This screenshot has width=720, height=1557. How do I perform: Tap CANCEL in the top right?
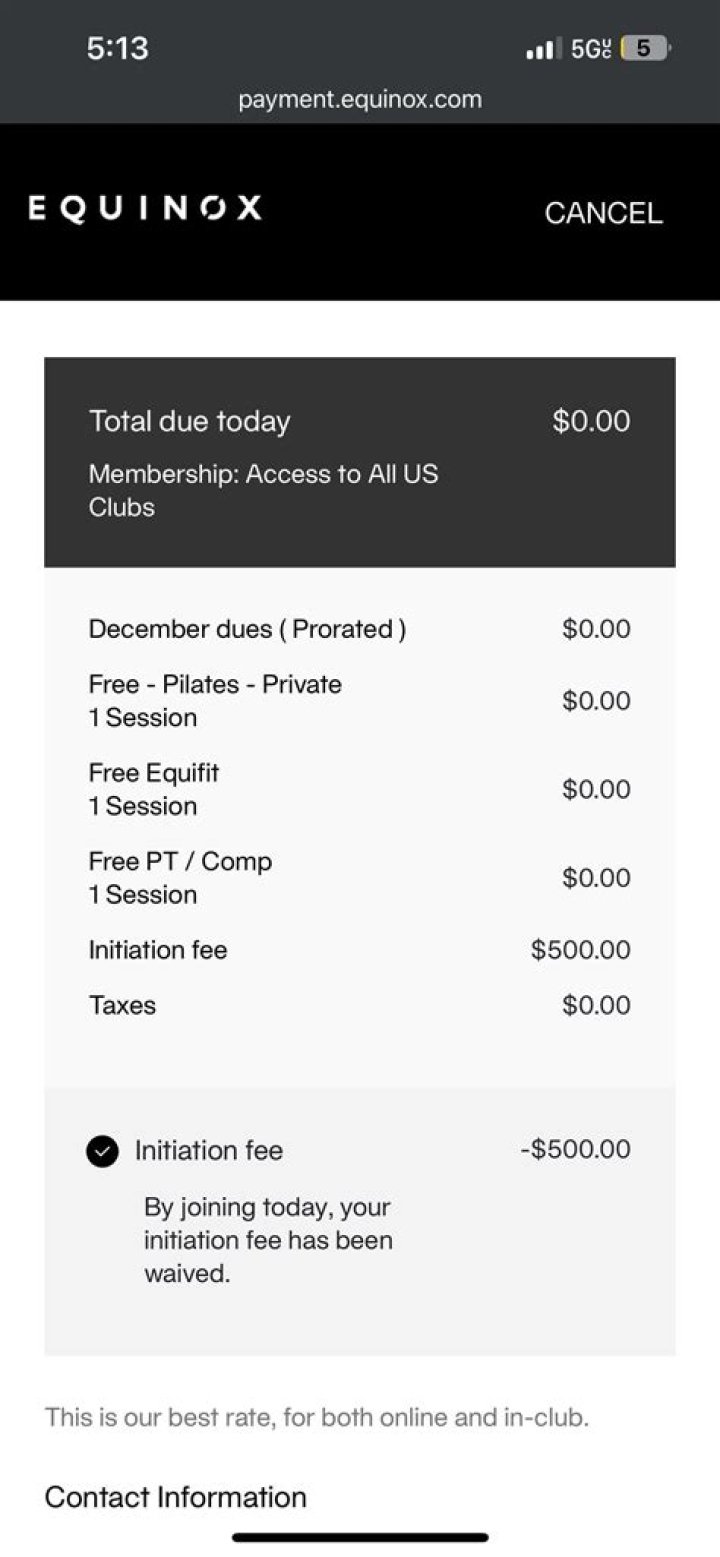click(604, 213)
